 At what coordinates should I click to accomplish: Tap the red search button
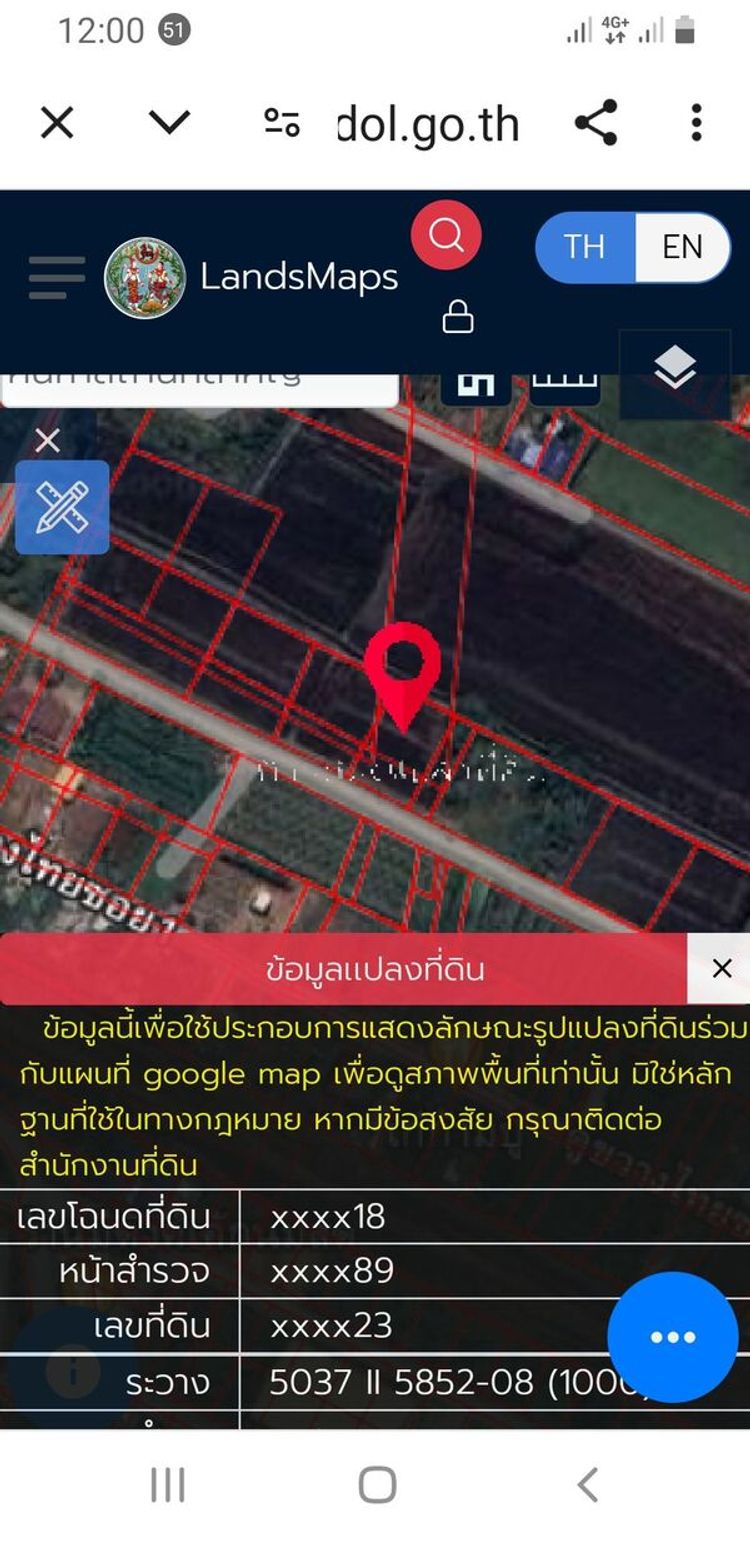(x=446, y=237)
